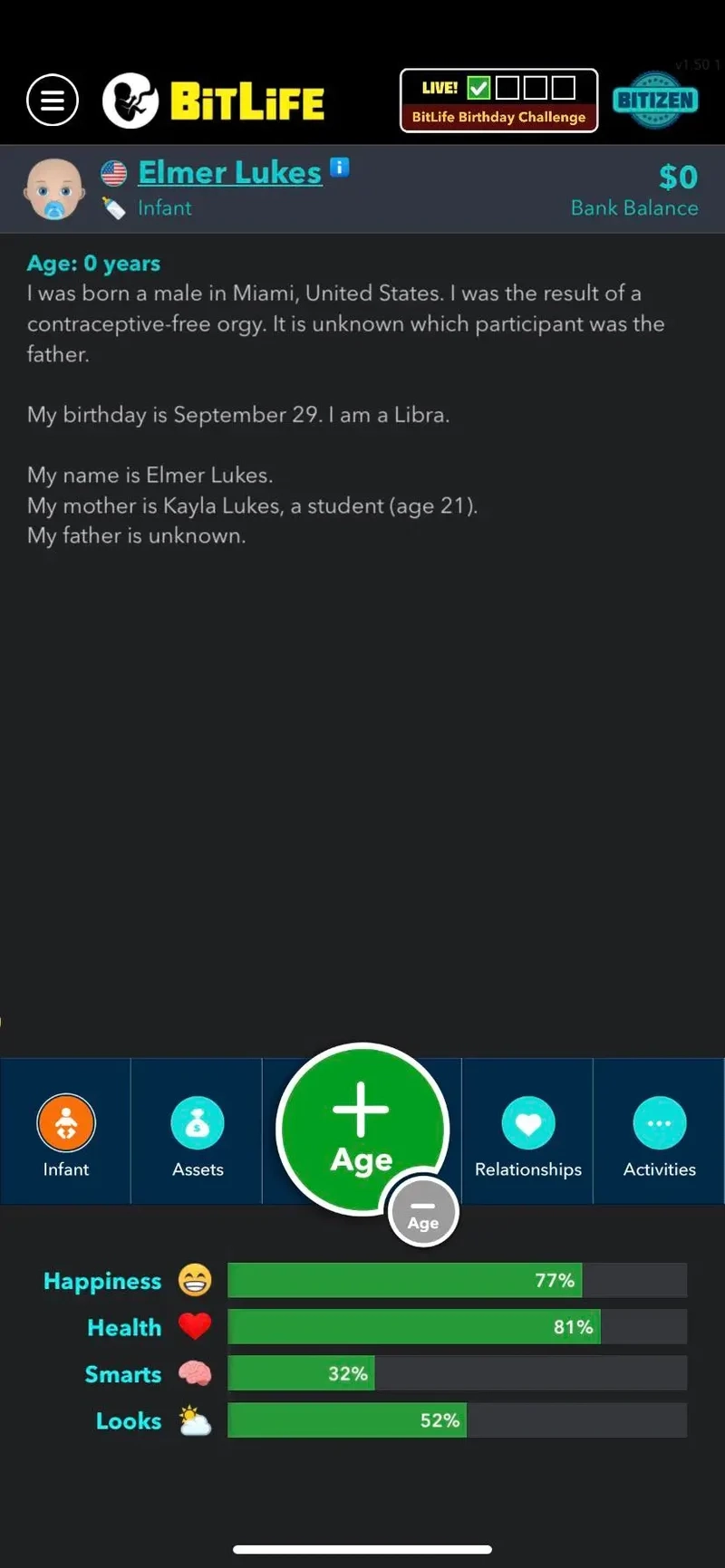Open the Relationships tab
The height and width of the screenshot is (1568, 725).
coord(527,1132)
